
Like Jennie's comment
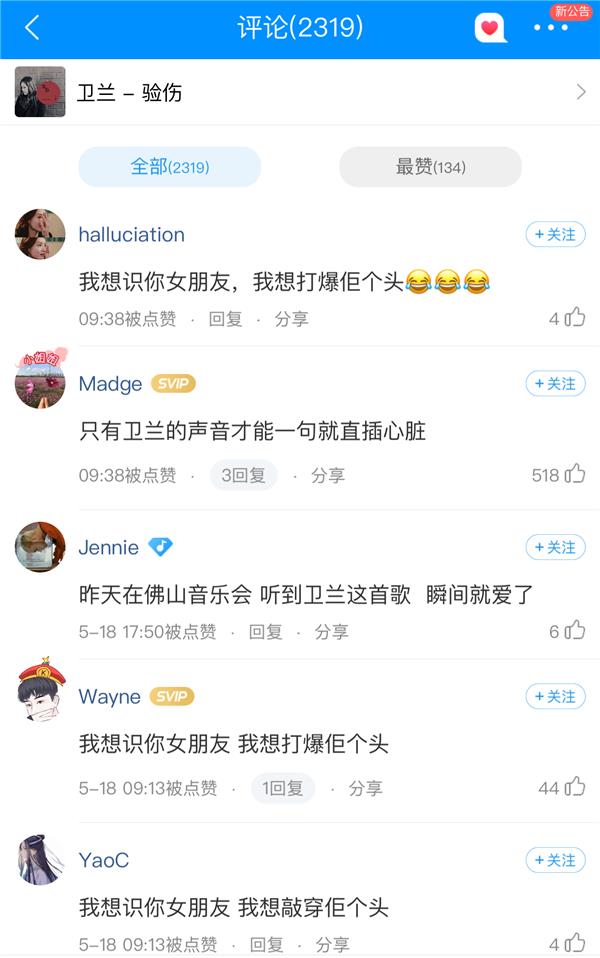click(x=575, y=631)
